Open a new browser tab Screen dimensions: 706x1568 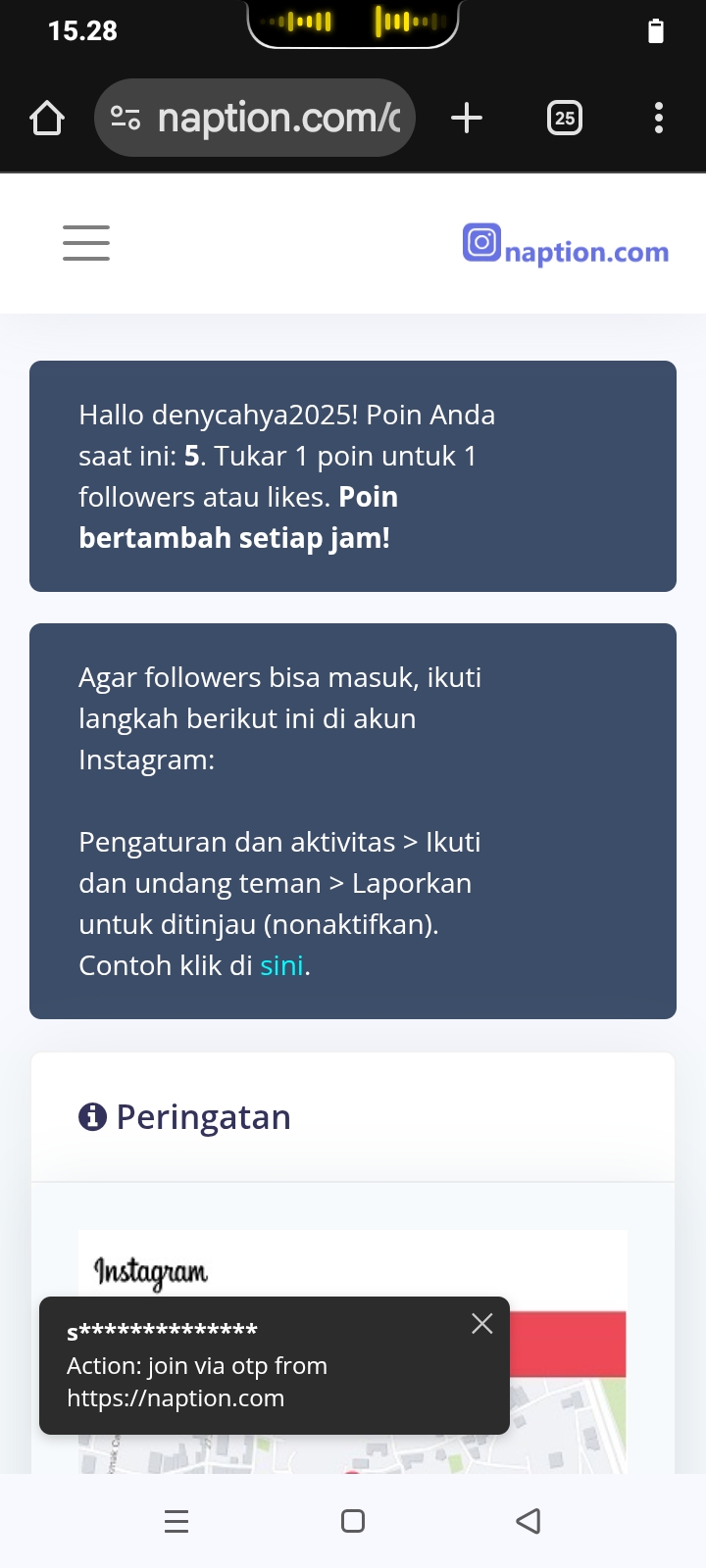point(467,119)
